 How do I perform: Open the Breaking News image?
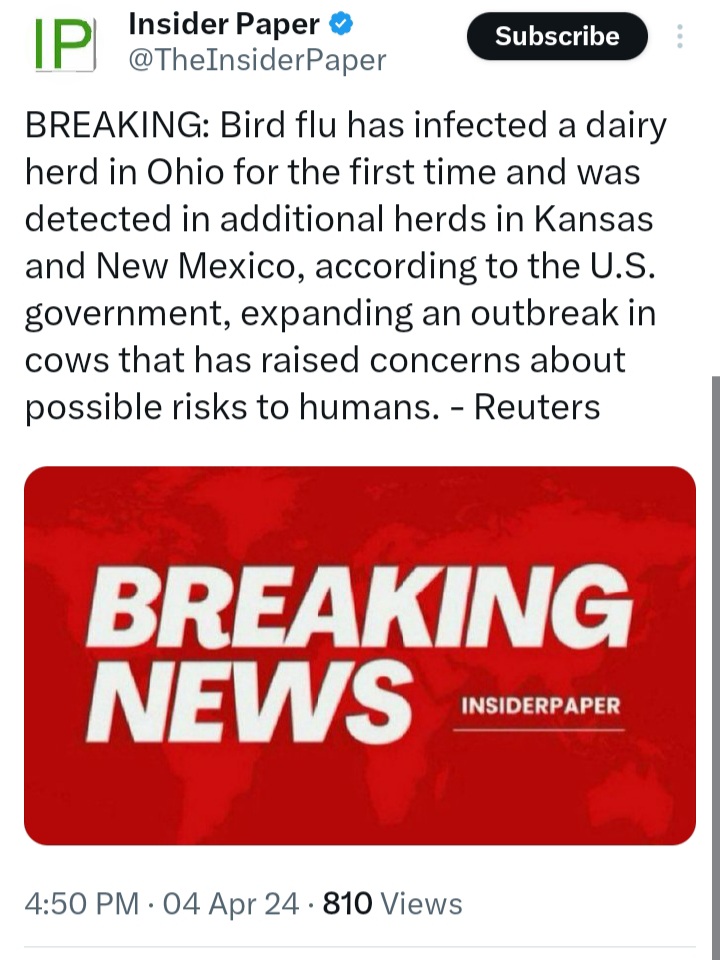[359, 655]
